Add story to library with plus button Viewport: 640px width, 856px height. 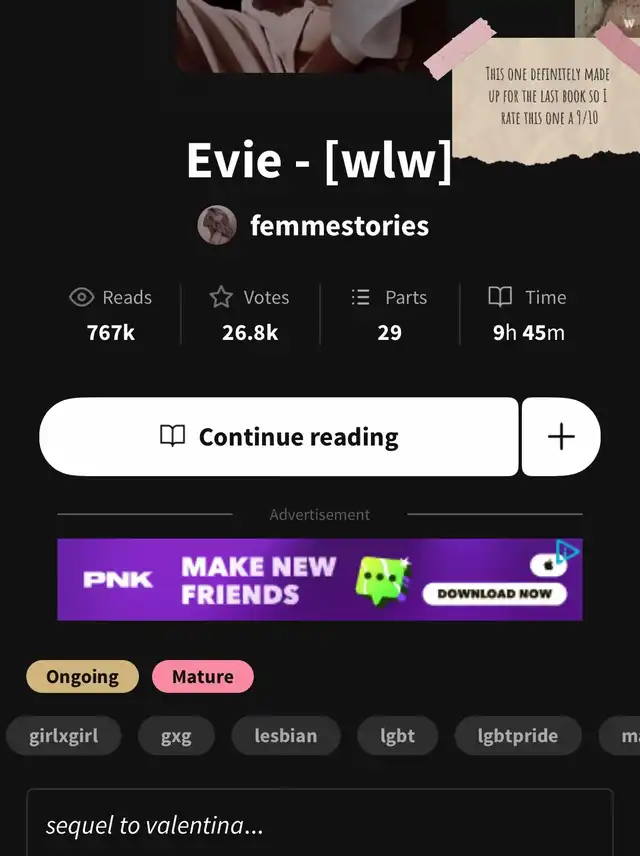tap(561, 437)
